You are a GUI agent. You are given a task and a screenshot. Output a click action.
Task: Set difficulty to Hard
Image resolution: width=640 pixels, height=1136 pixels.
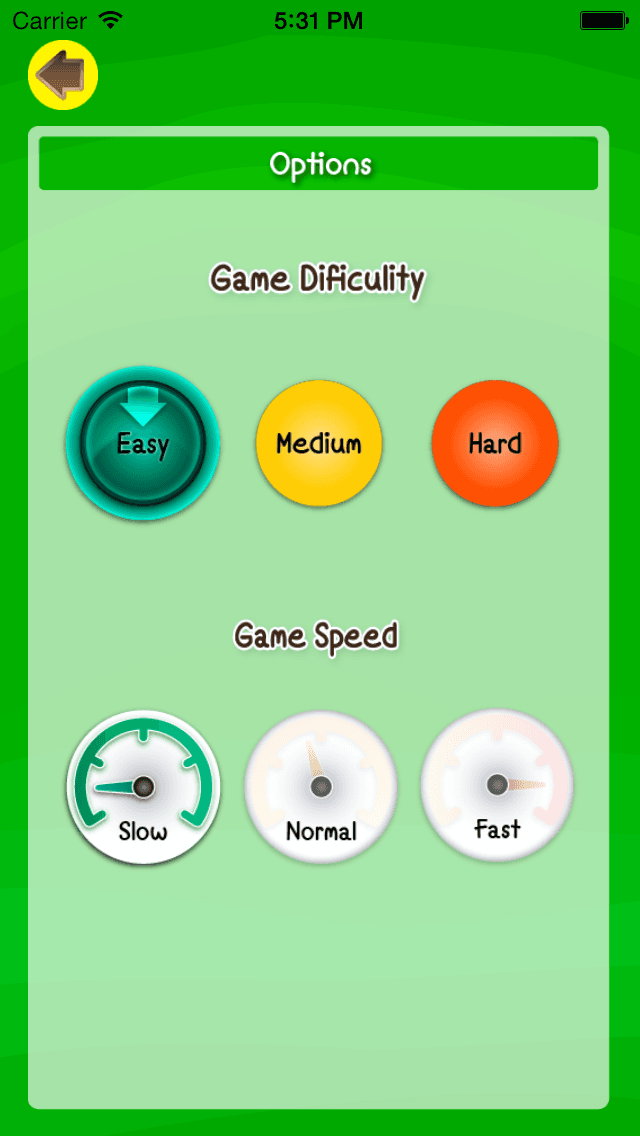[495, 443]
